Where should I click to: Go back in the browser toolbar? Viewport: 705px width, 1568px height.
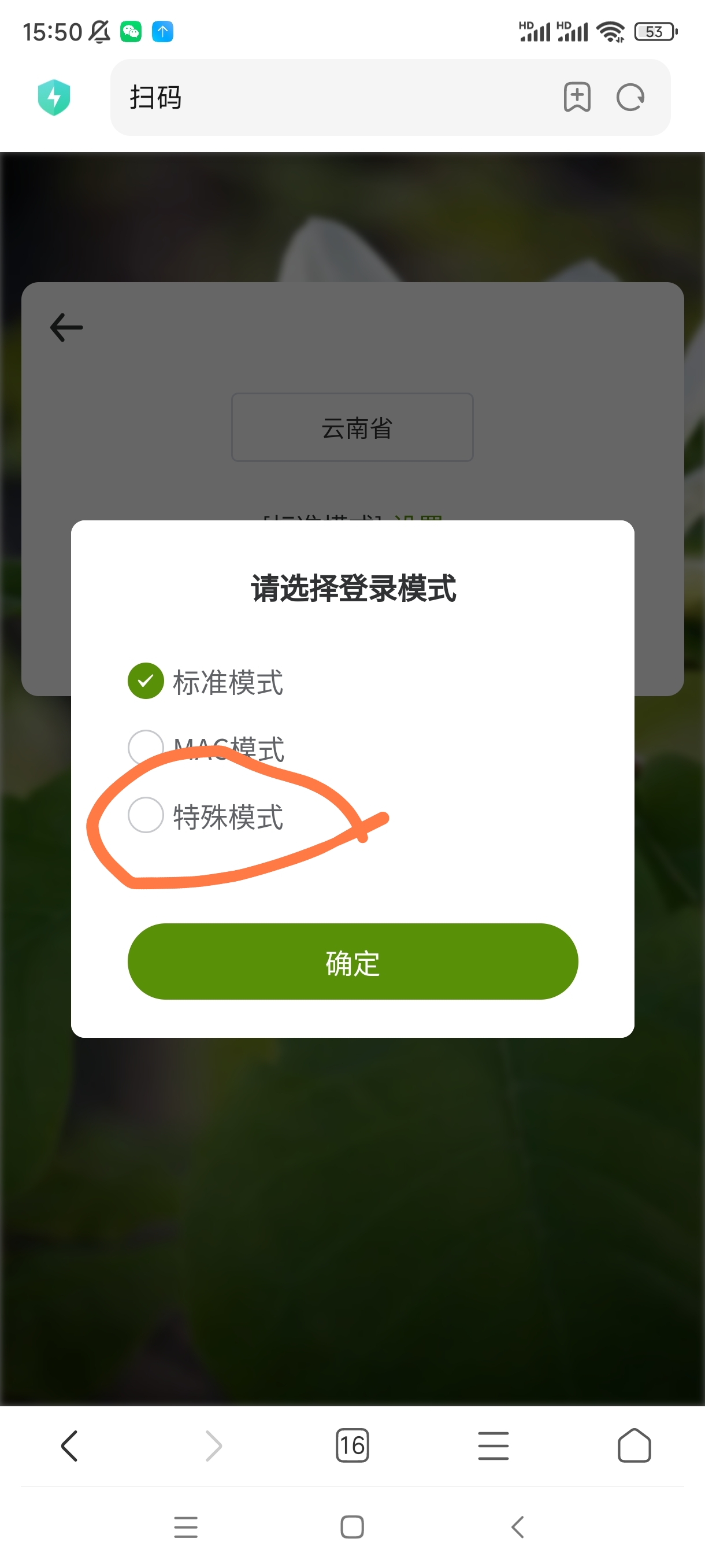tap(69, 1445)
